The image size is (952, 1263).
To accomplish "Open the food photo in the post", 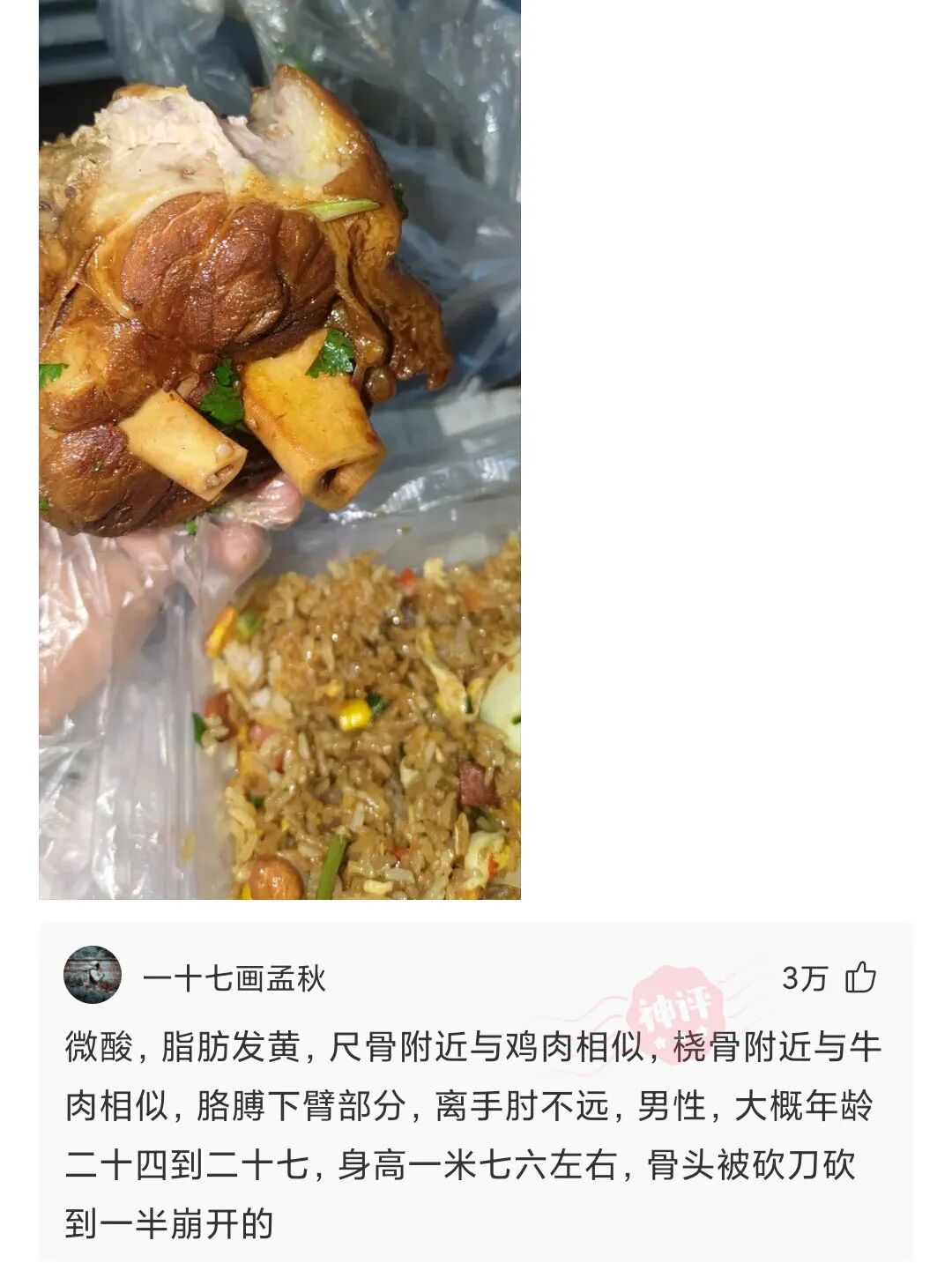I will (x=279, y=449).
